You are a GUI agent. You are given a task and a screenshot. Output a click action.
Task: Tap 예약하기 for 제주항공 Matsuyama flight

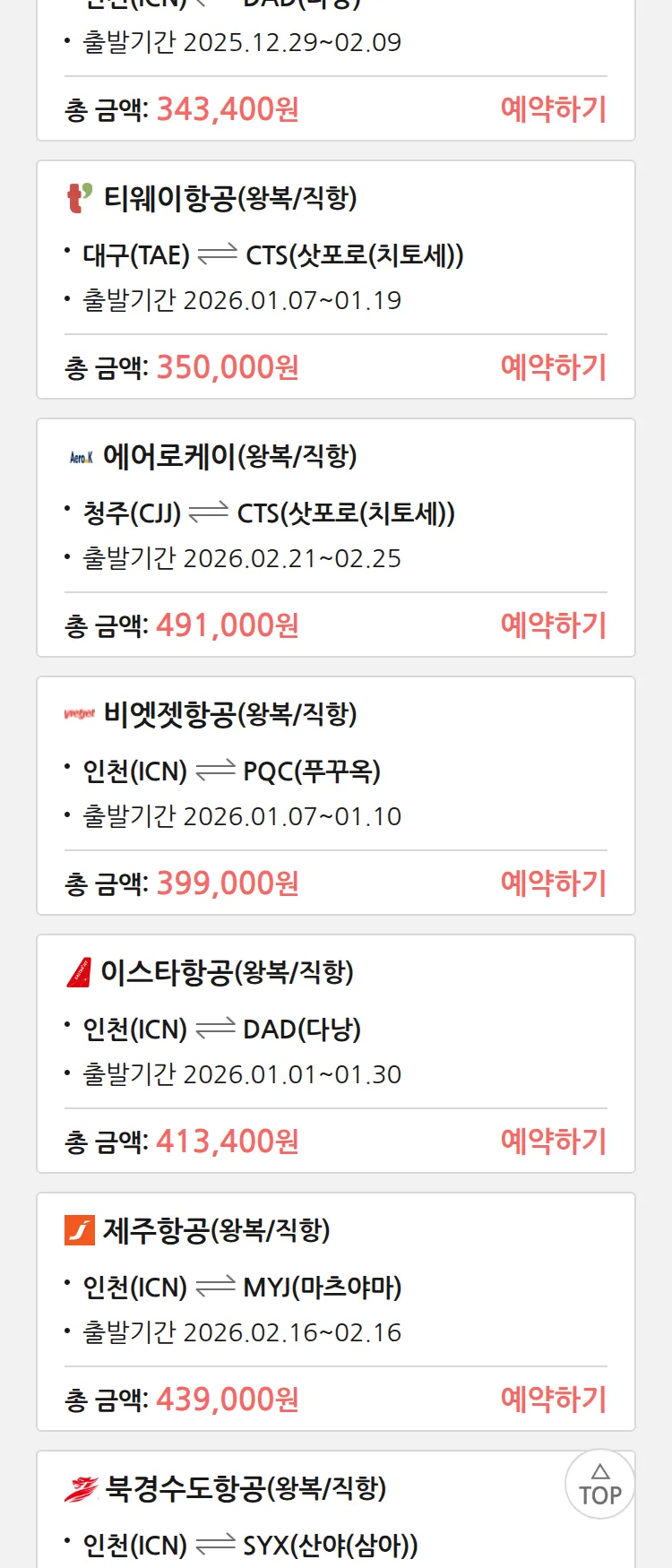click(553, 1400)
